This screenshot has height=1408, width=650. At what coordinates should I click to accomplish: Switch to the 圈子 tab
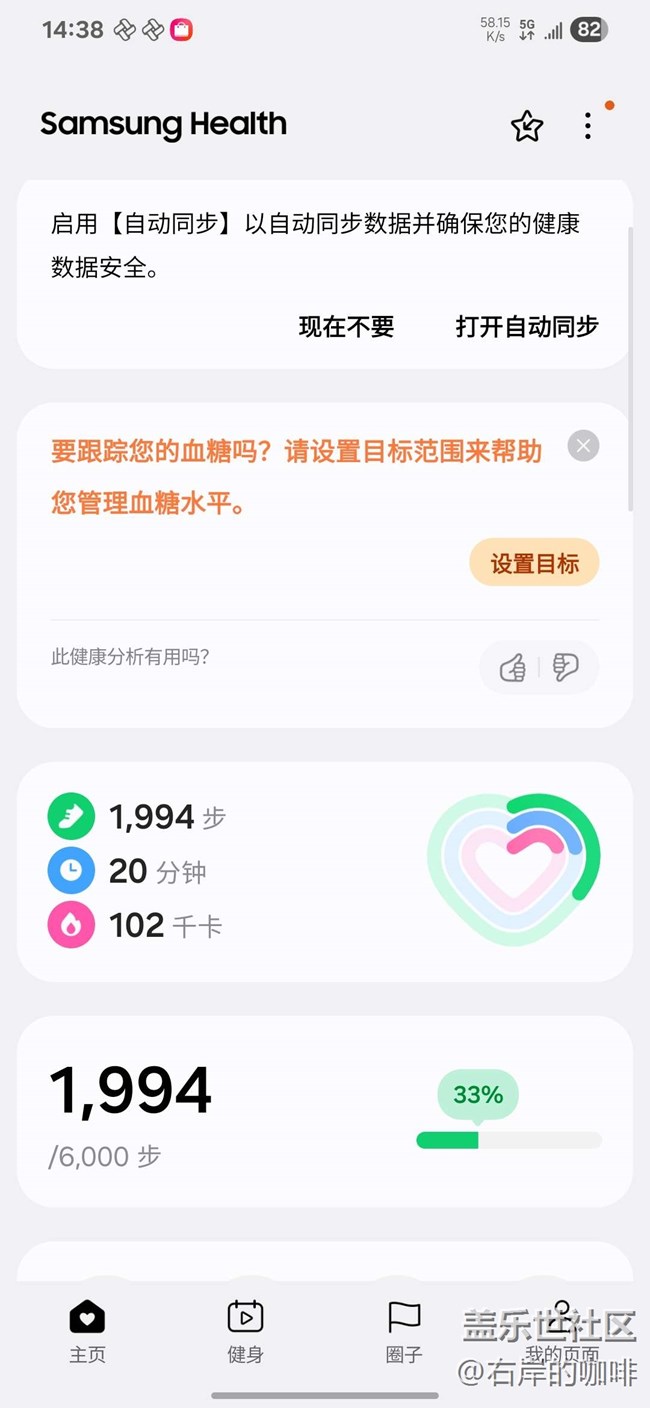(404, 1332)
